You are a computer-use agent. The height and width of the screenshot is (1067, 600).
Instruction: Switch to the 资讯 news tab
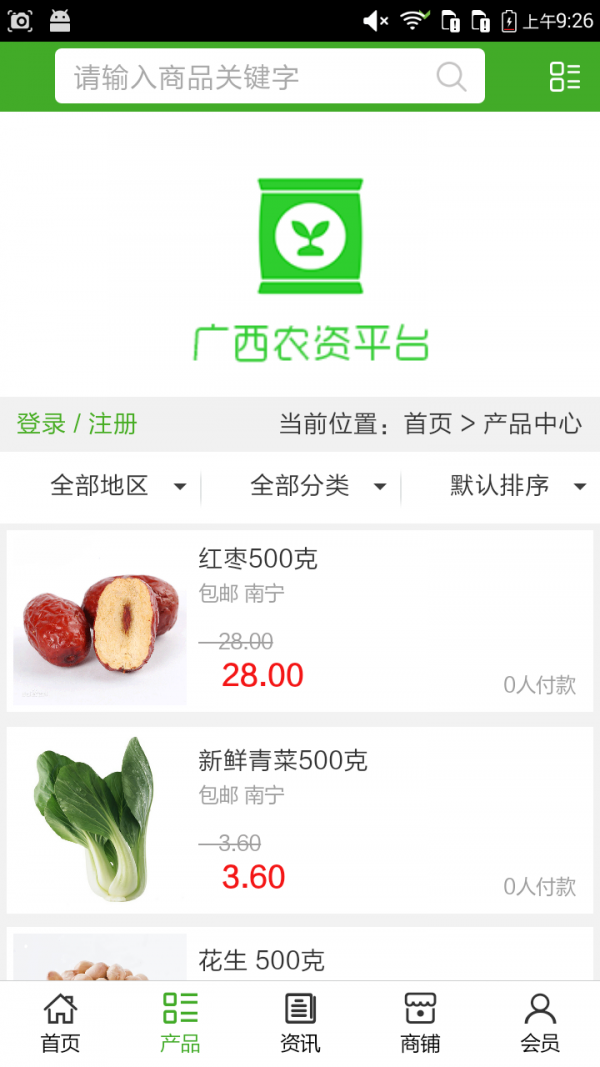tap(300, 1023)
